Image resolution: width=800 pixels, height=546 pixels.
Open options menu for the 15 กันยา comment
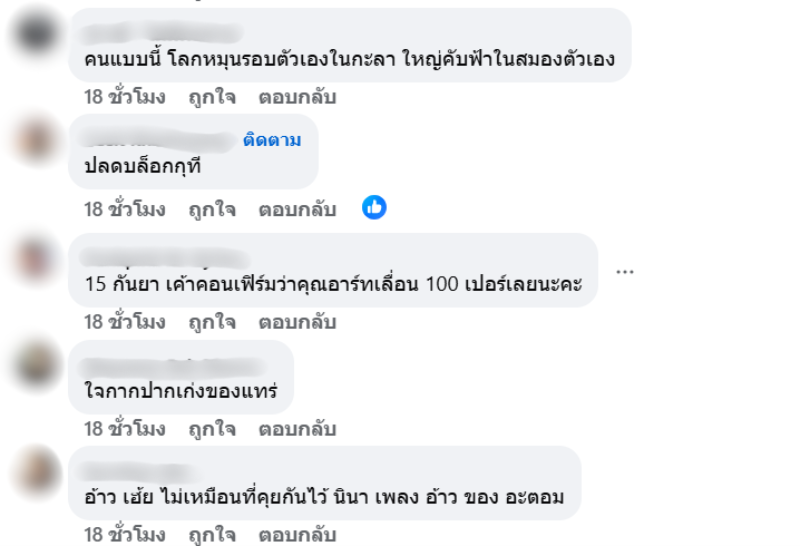pos(625,271)
